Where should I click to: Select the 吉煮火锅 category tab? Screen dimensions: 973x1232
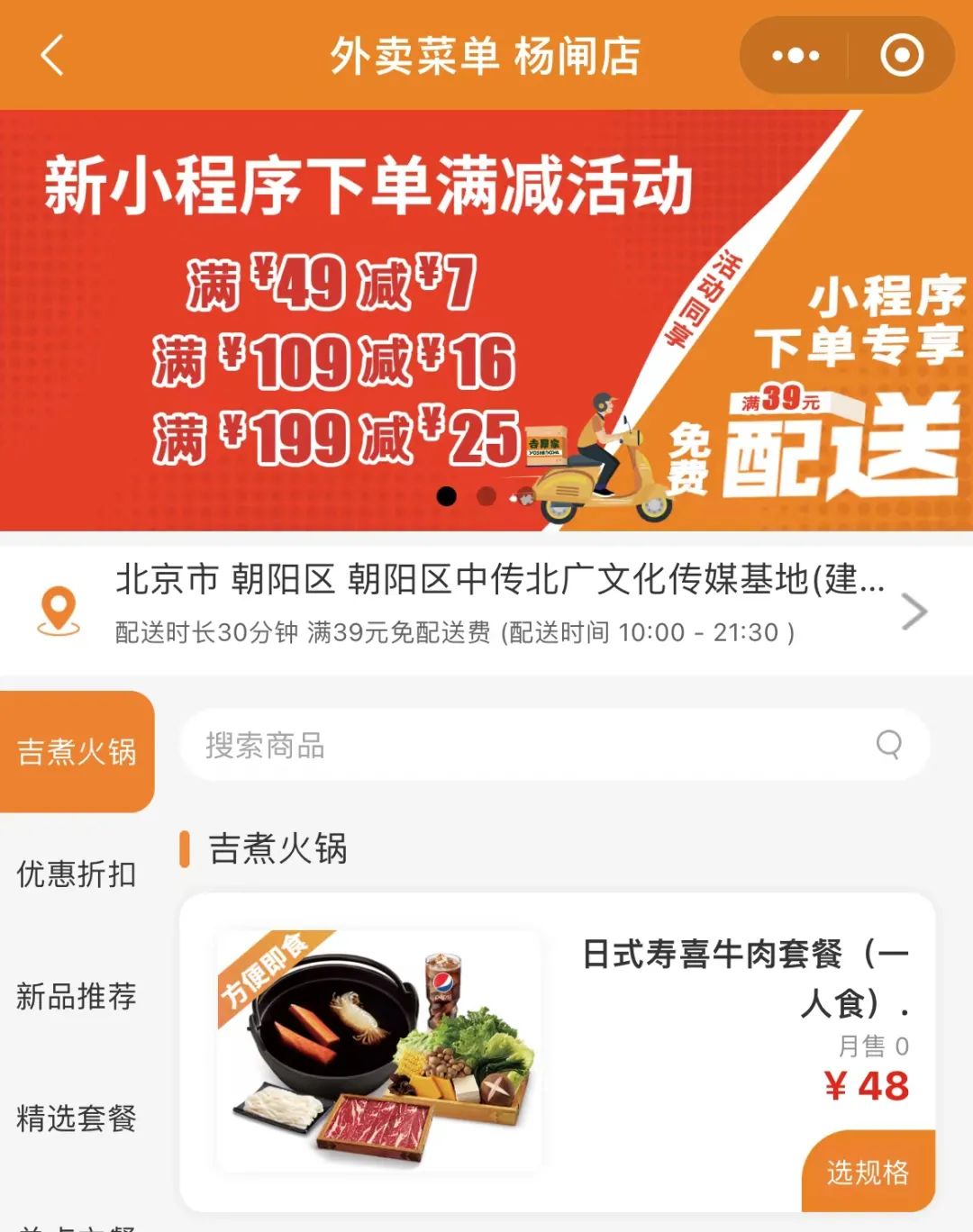tap(77, 751)
